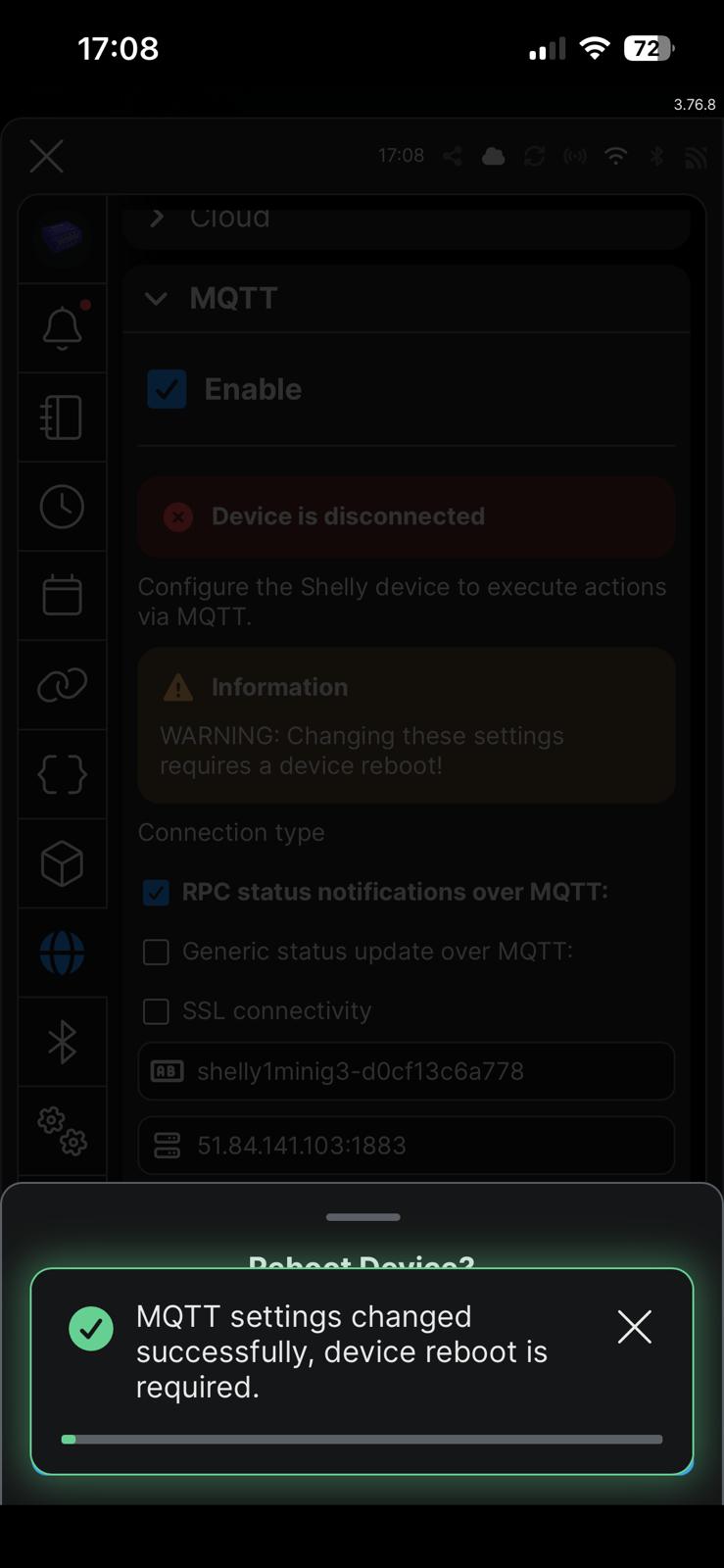Uncheck the Enable MQTT checkbox
724x1568 pixels.
167,389
